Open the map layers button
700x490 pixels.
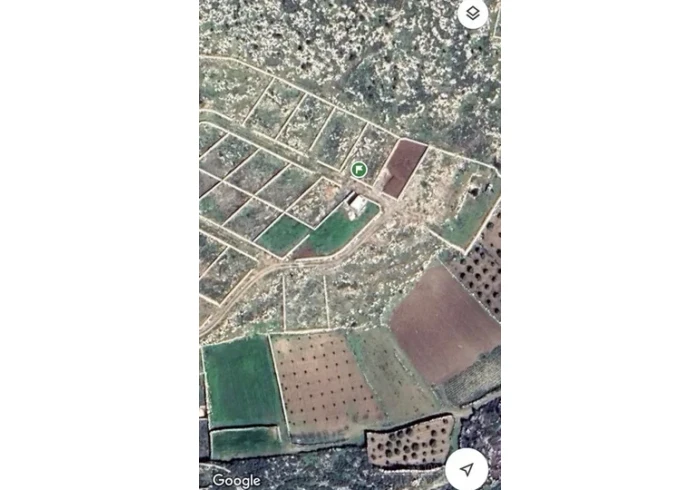[x=472, y=14]
